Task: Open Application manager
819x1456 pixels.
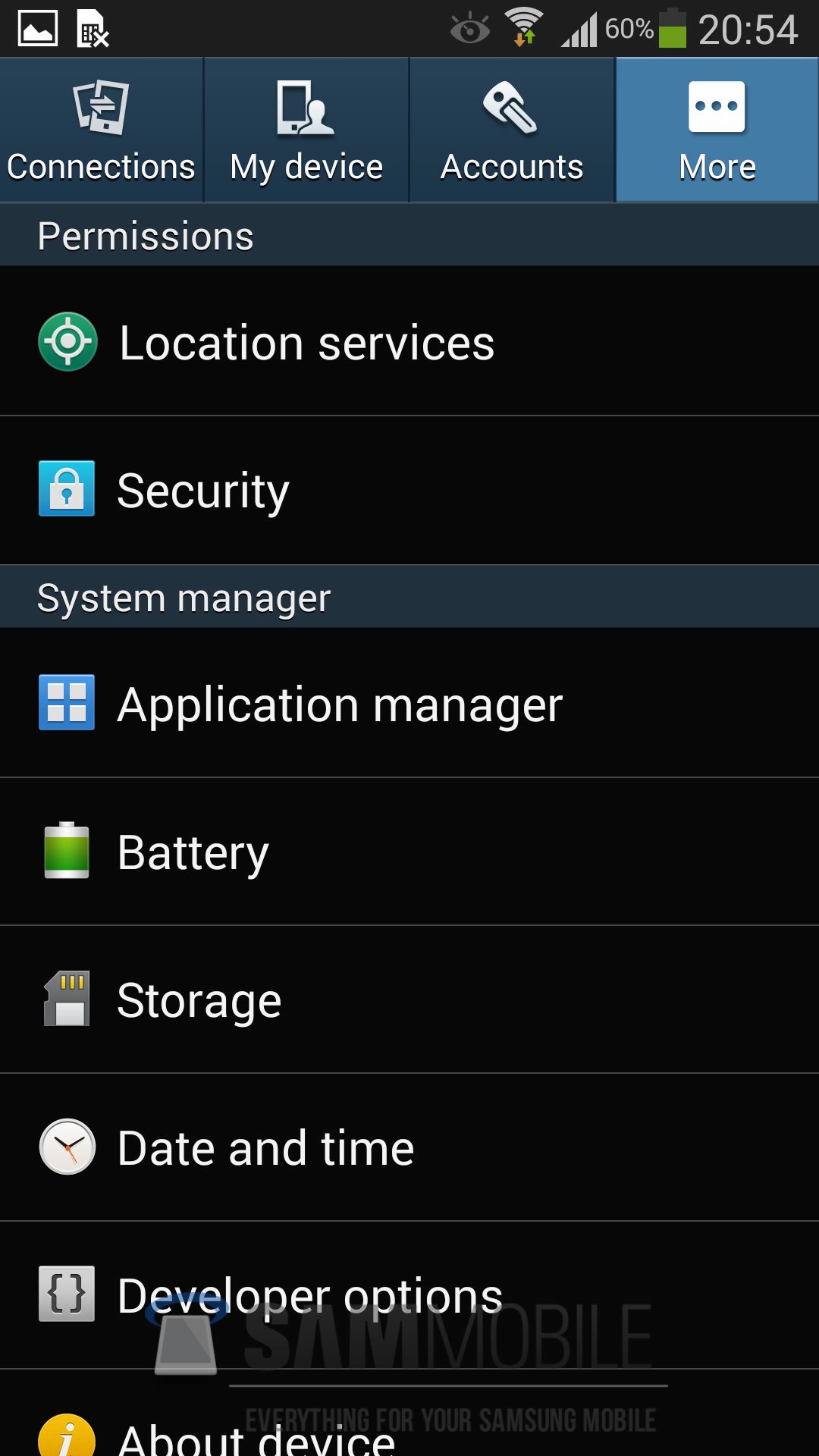Action: (340, 704)
